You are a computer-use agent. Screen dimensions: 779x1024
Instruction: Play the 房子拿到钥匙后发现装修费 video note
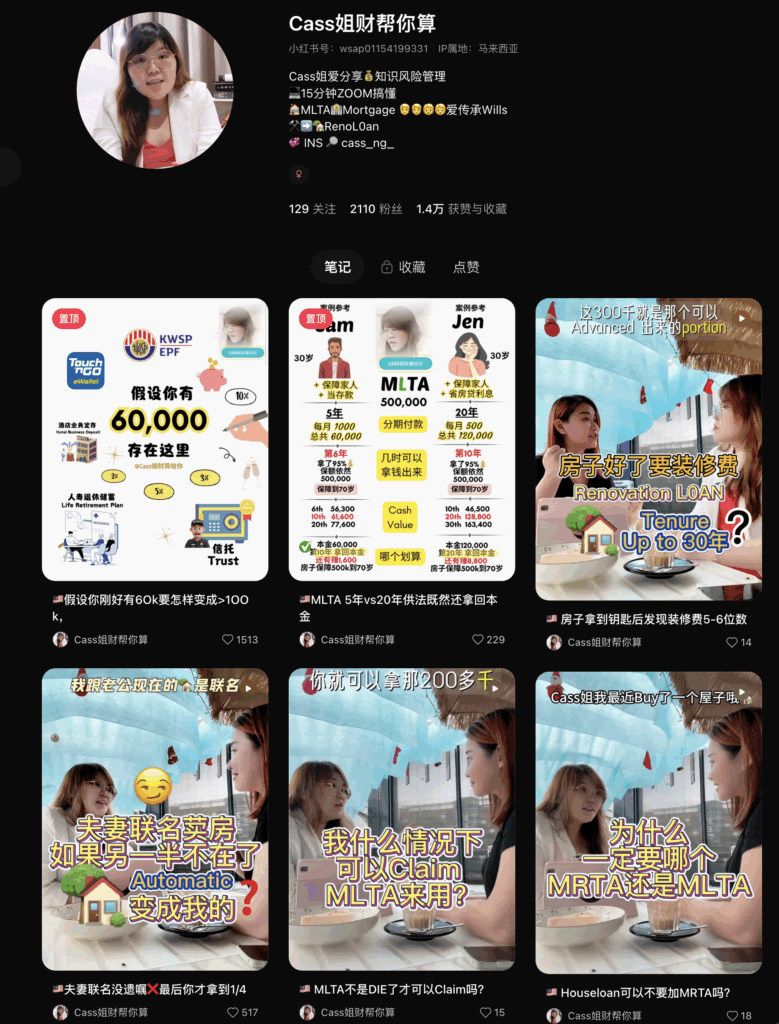click(648, 449)
